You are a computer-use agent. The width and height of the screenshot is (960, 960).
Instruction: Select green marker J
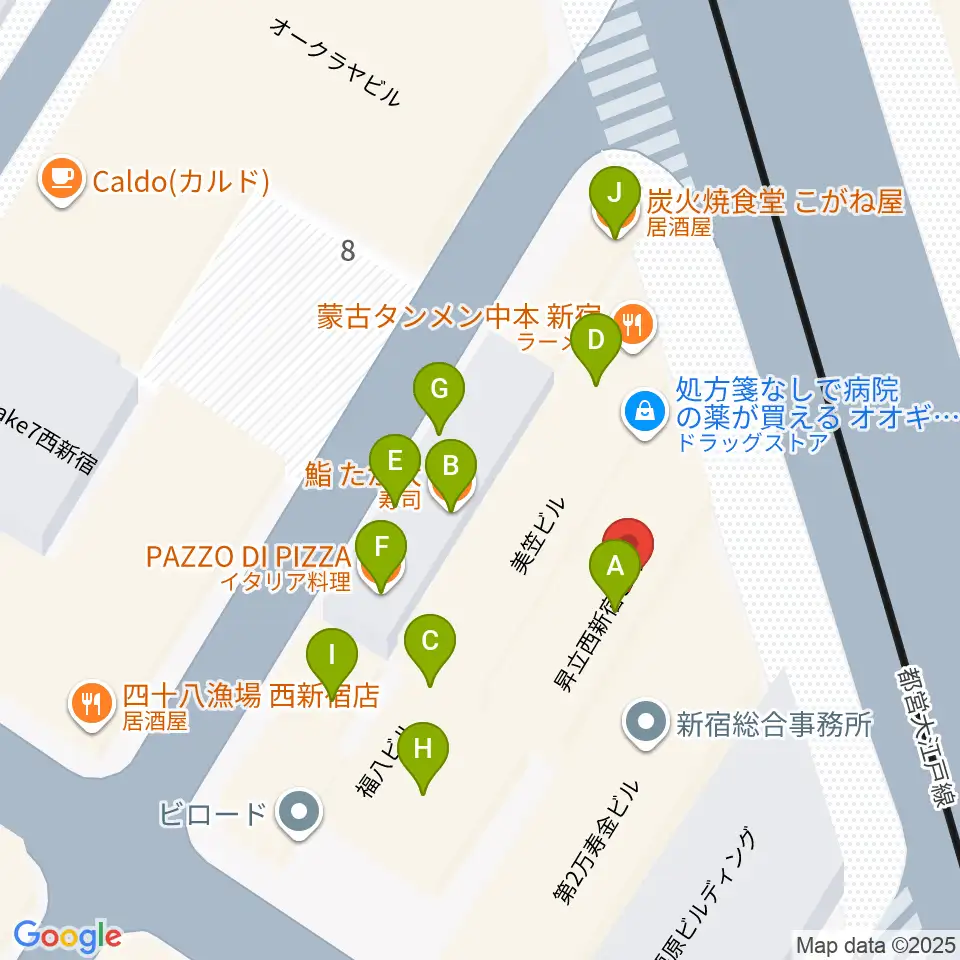coord(615,200)
